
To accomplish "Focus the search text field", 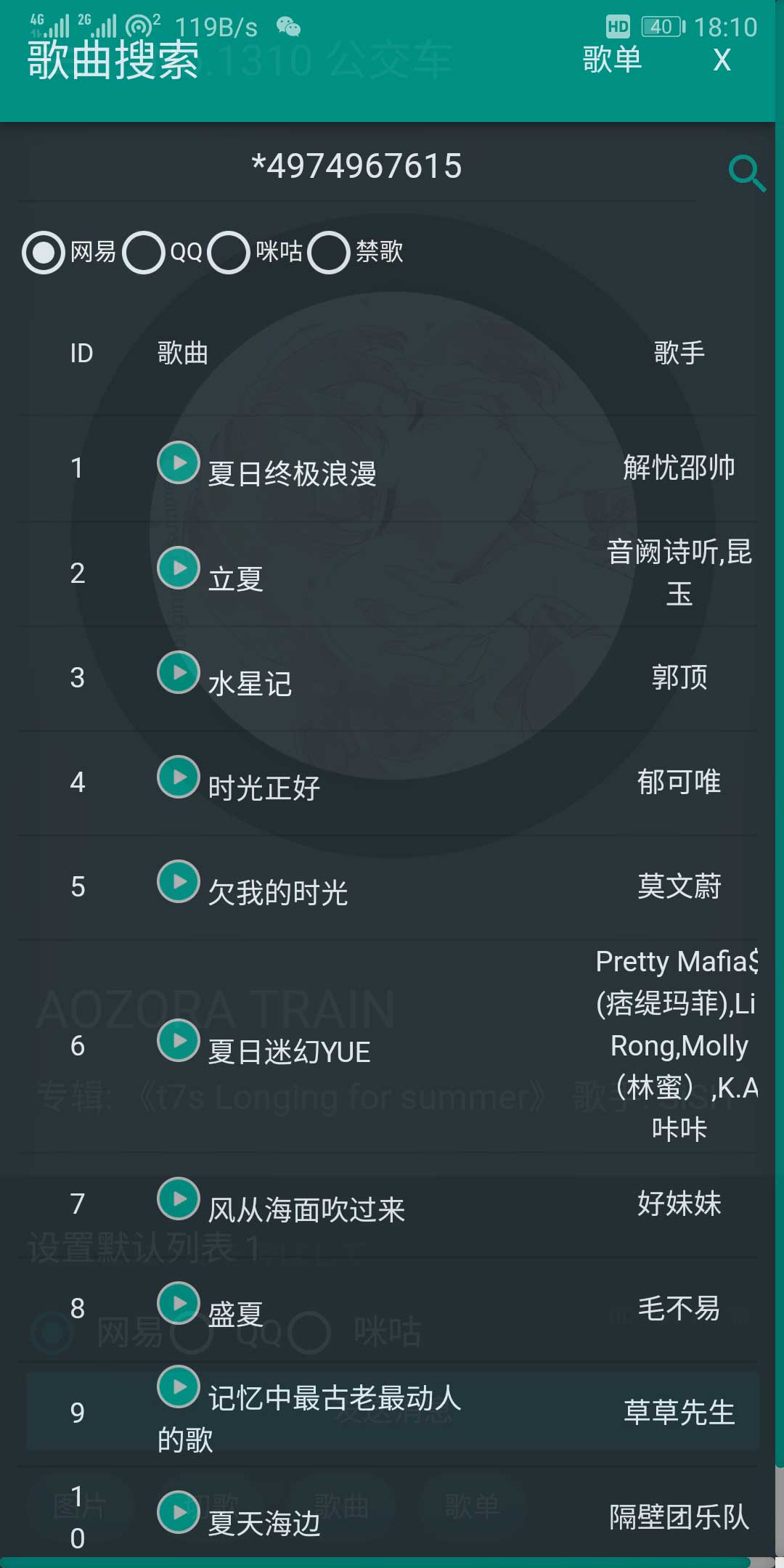I will coord(356,167).
